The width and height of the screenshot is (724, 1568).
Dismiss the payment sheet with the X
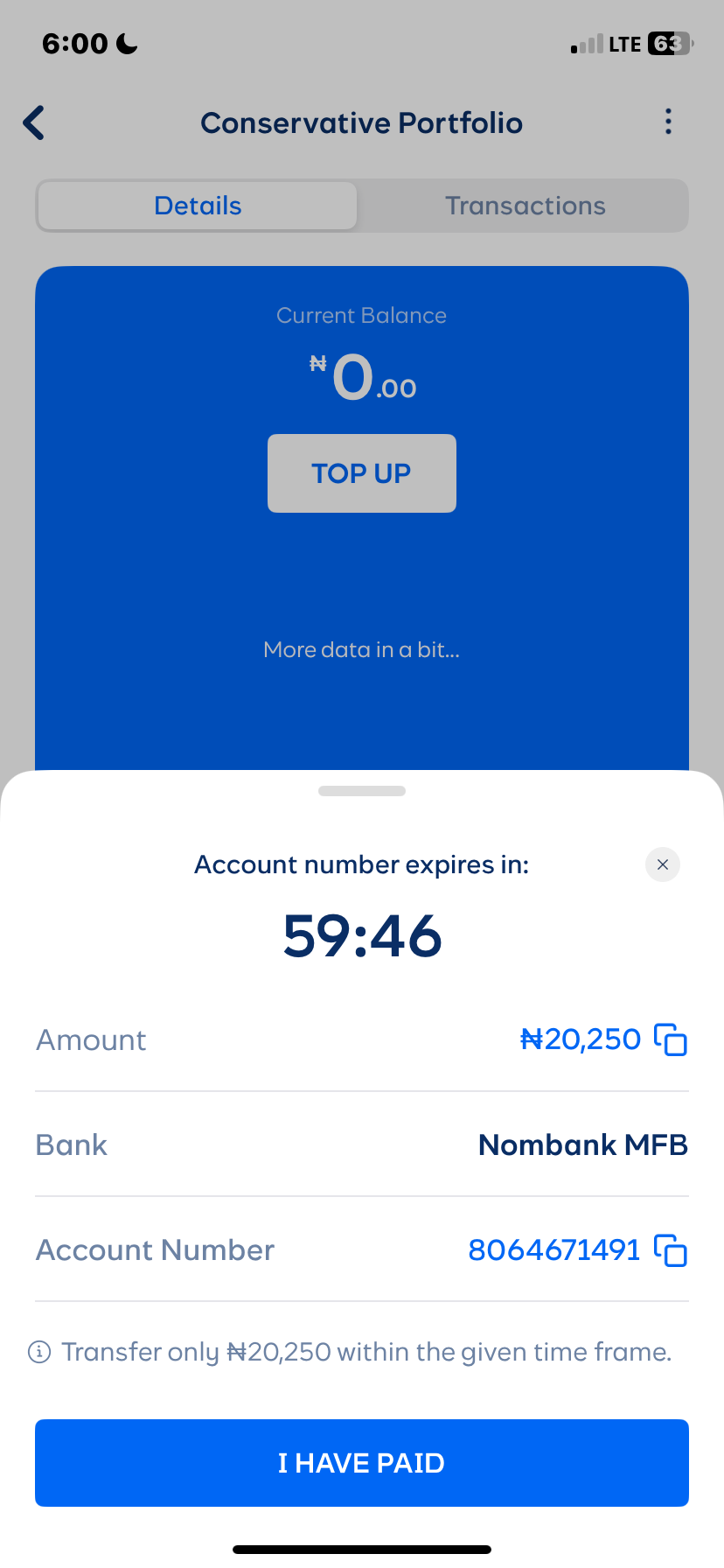662,864
